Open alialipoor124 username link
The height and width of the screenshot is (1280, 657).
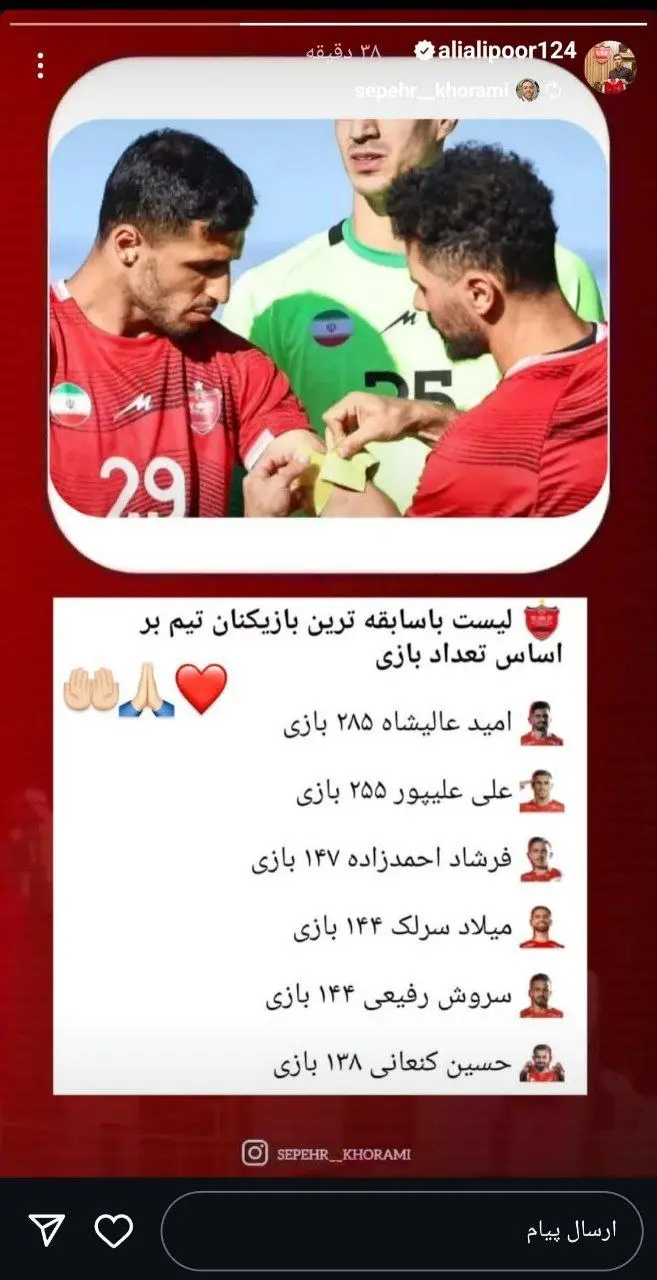(506, 51)
